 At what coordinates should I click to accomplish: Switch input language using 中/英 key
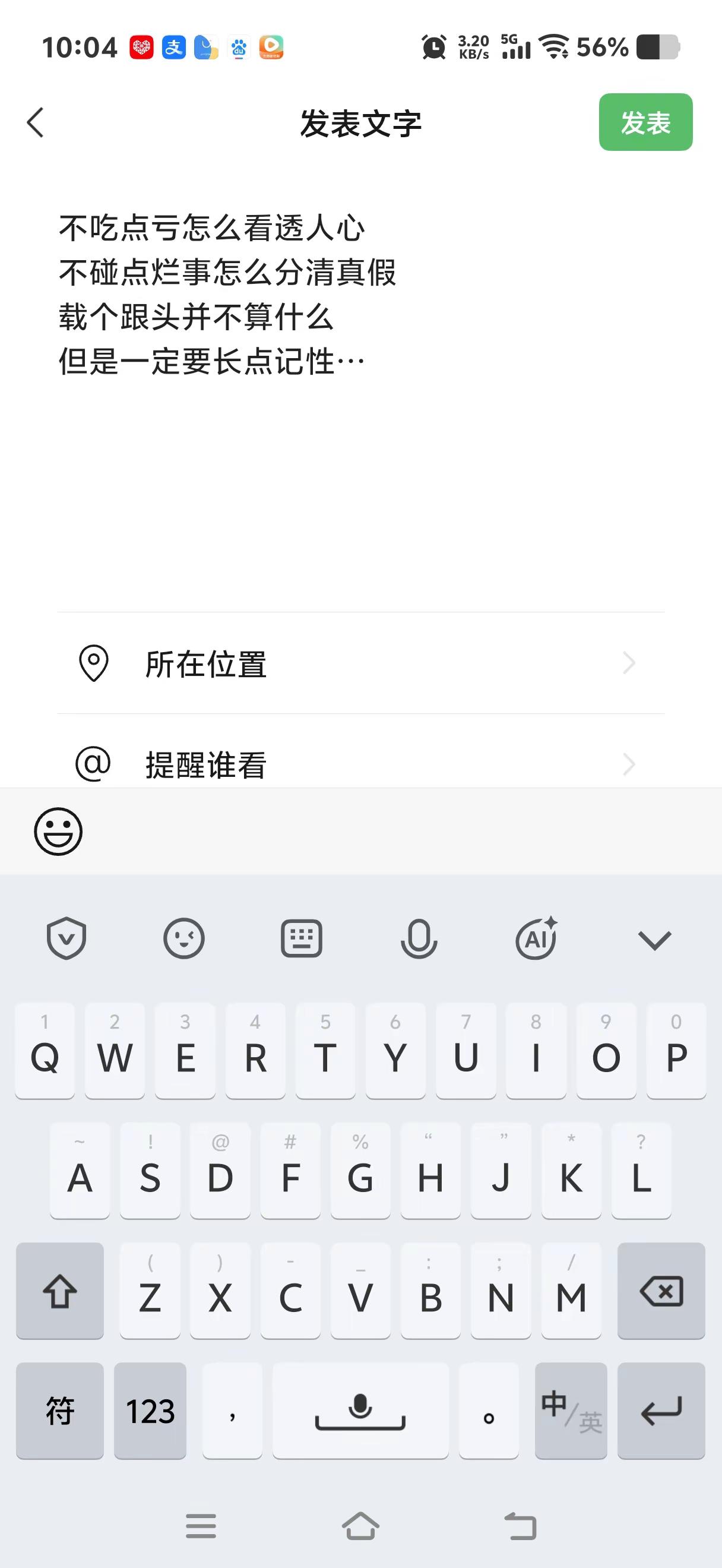(x=570, y=1411)
